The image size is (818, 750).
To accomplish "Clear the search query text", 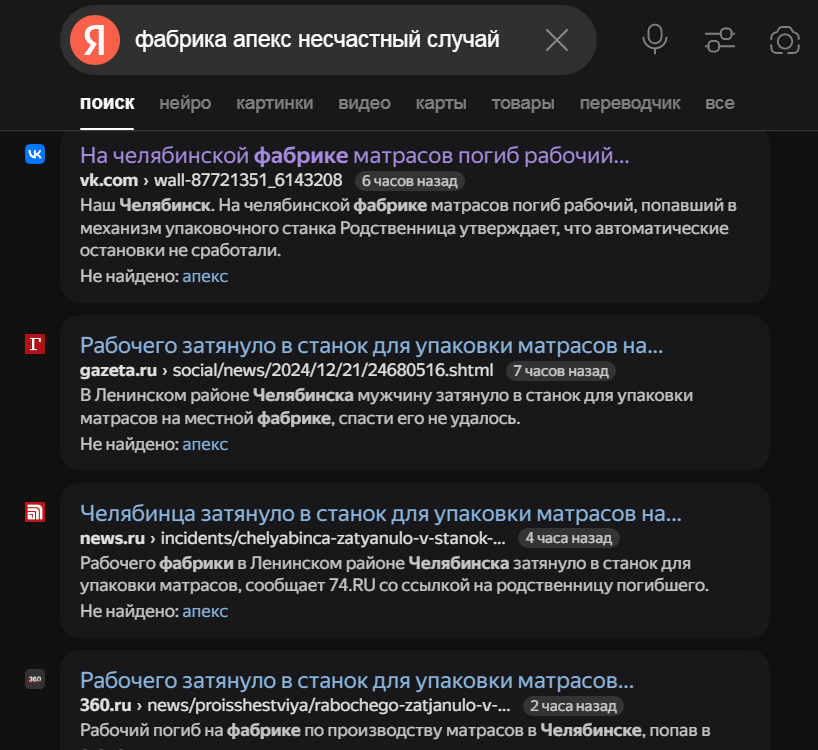I will point(557,40).
